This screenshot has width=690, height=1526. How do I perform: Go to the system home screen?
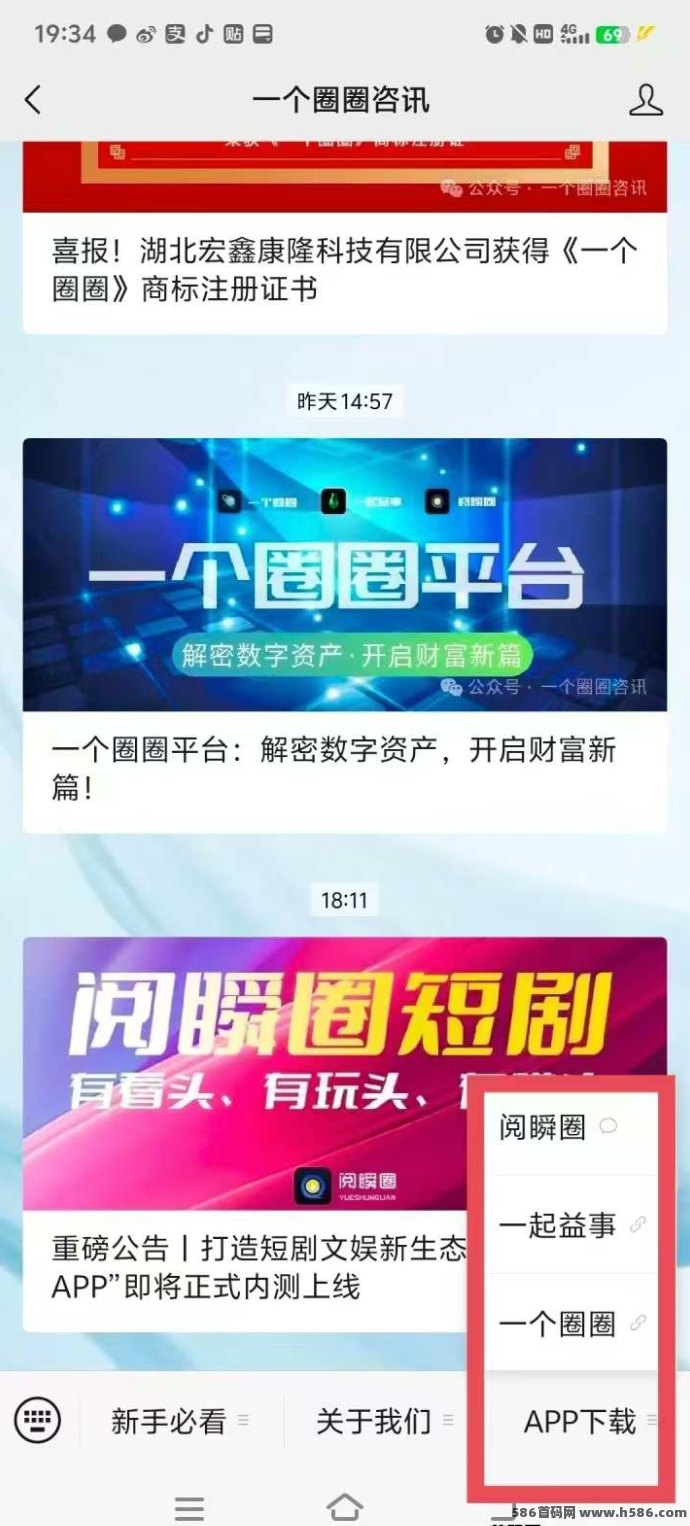click(344, 1506)
